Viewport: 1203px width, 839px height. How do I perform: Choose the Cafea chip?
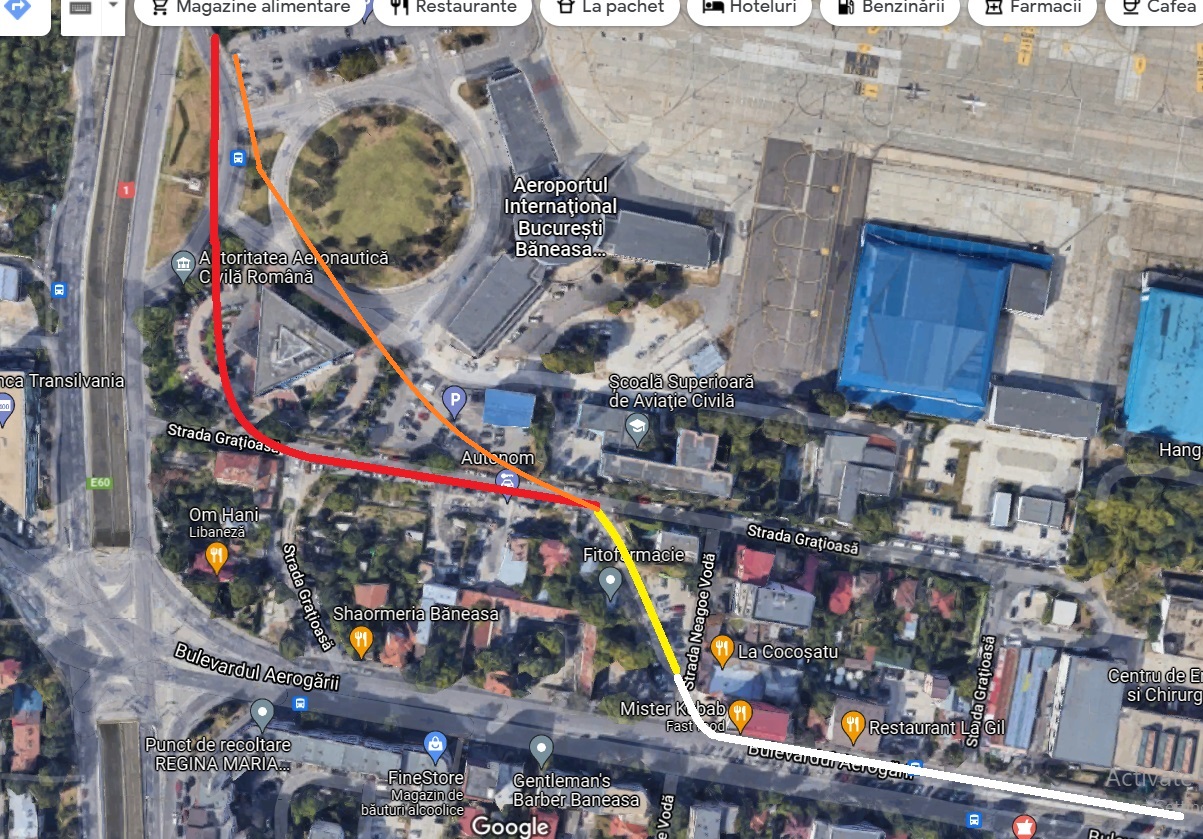click(x=1158, y=8)
